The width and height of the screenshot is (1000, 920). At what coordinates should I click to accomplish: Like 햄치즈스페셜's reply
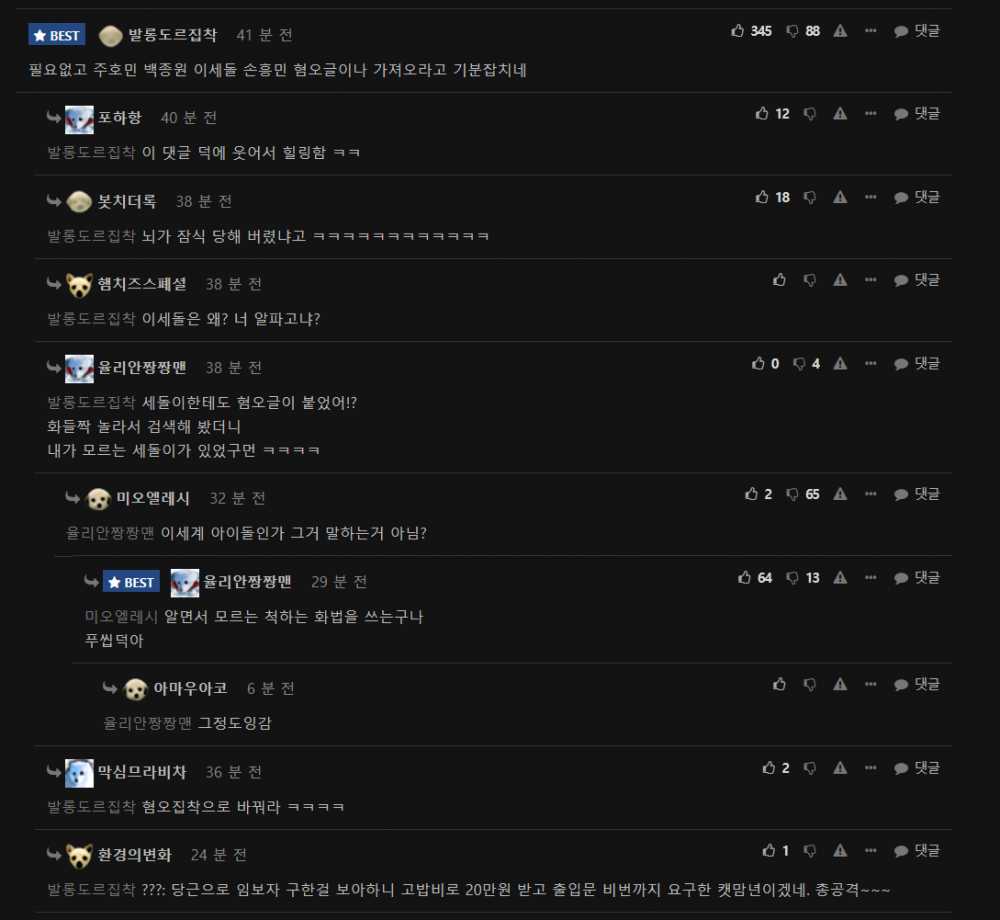(780, 280)
